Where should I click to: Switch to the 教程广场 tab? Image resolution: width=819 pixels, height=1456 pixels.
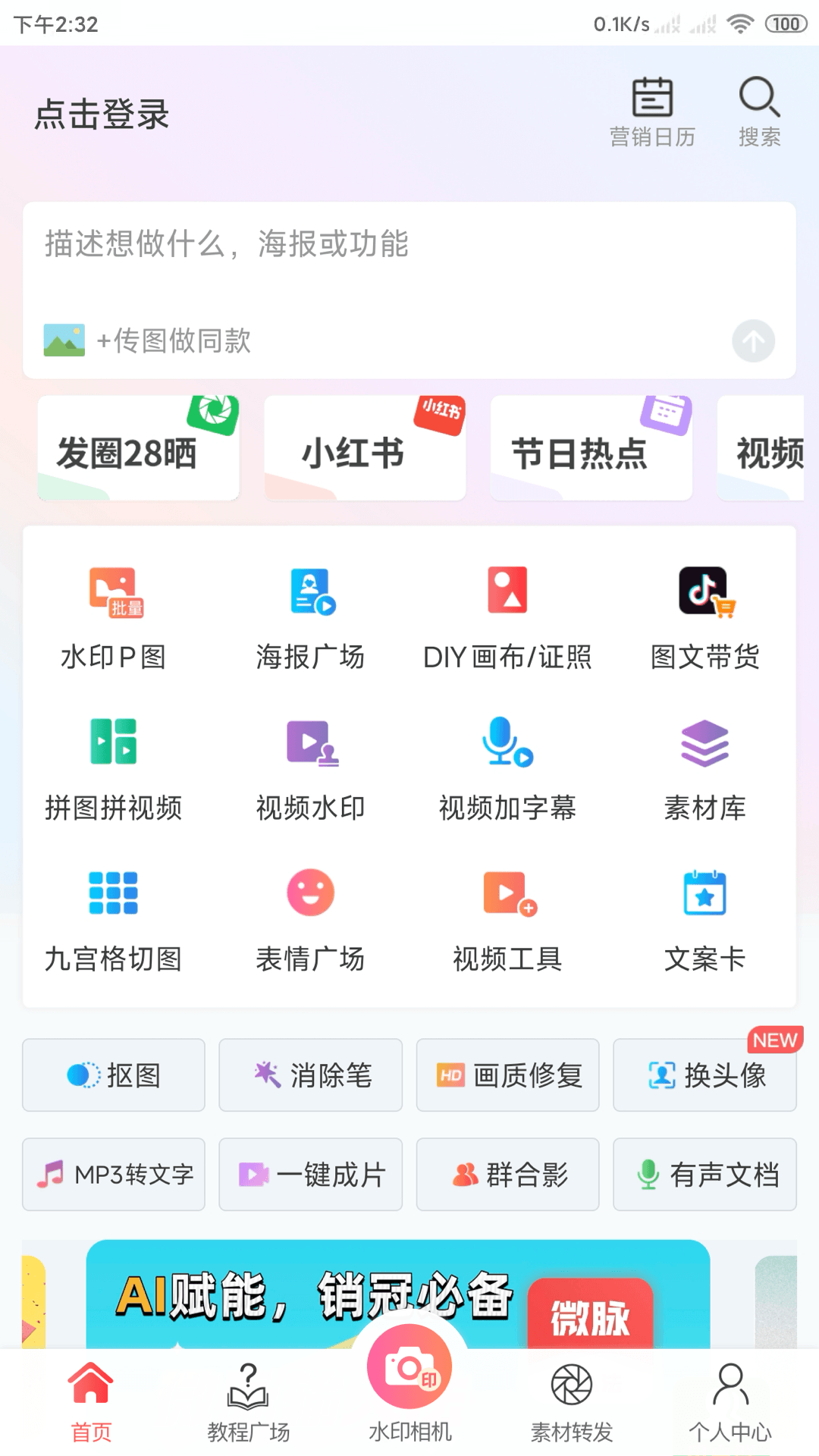(249, 1401)
